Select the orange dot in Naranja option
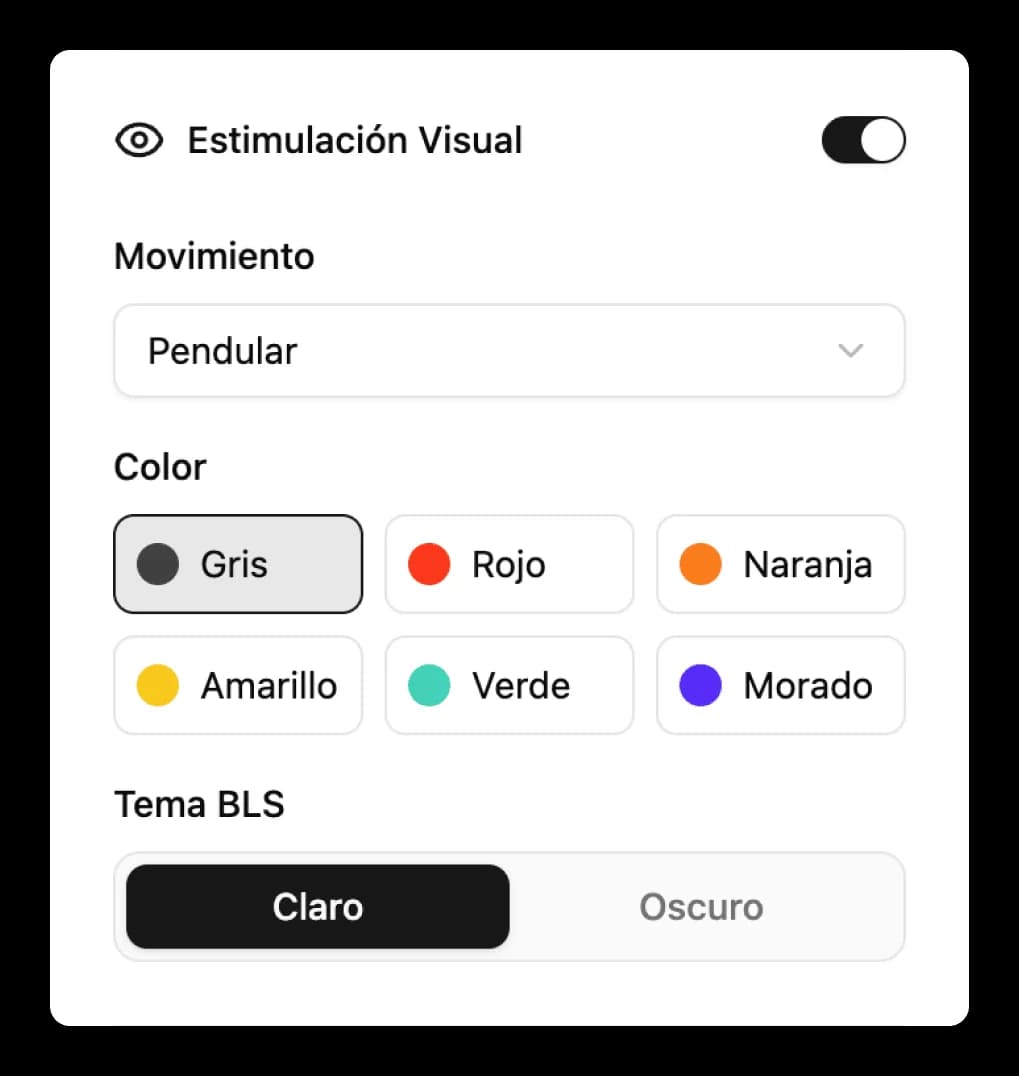This screenshot has width=1019, height=1076. tap(699, 564)
